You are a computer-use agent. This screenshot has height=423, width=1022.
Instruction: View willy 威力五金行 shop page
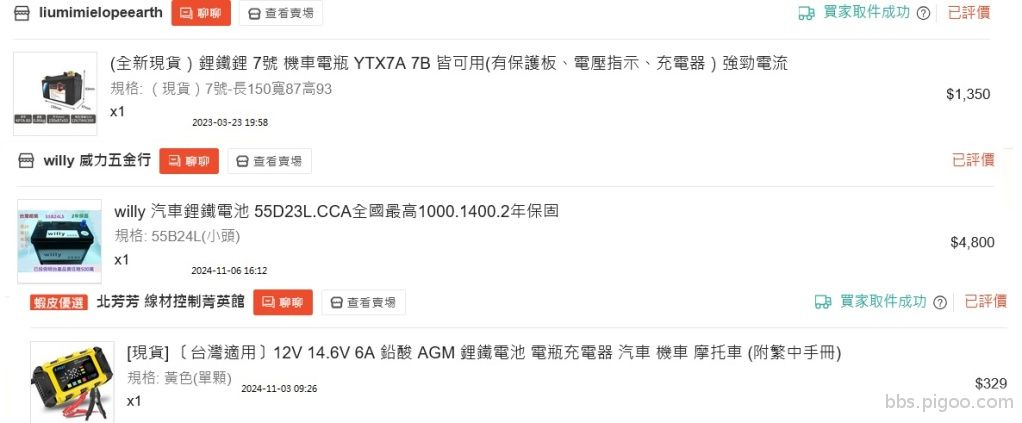coord(270,161)
